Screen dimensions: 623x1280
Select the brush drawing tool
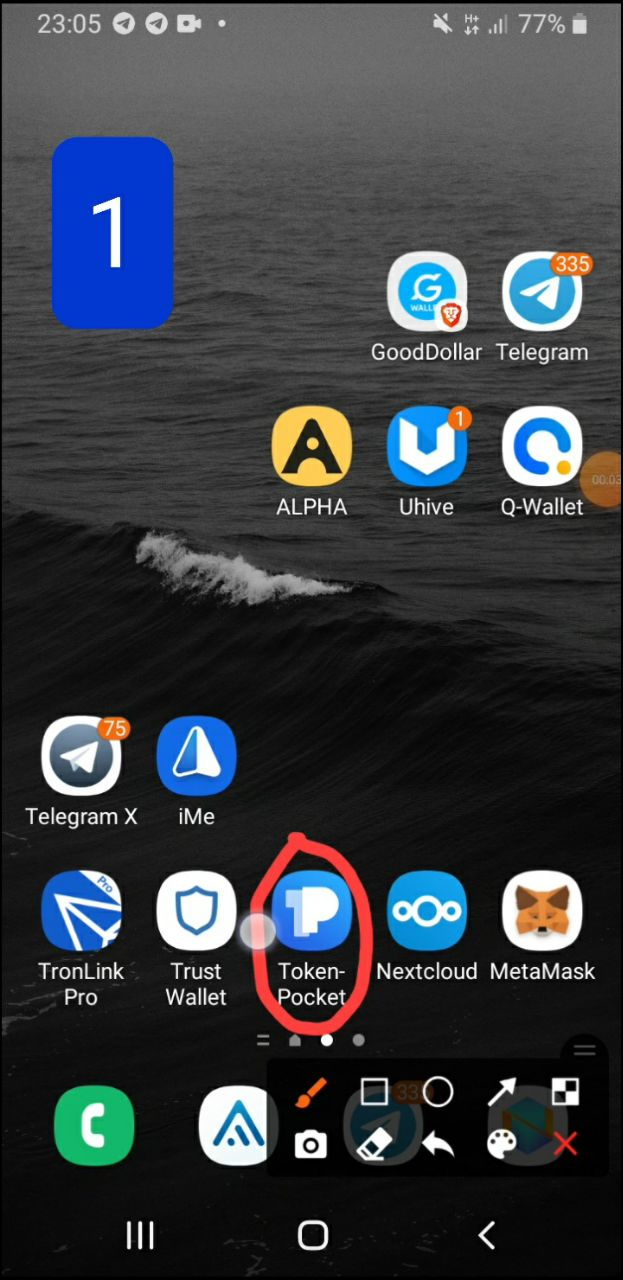coord(309,1092)
